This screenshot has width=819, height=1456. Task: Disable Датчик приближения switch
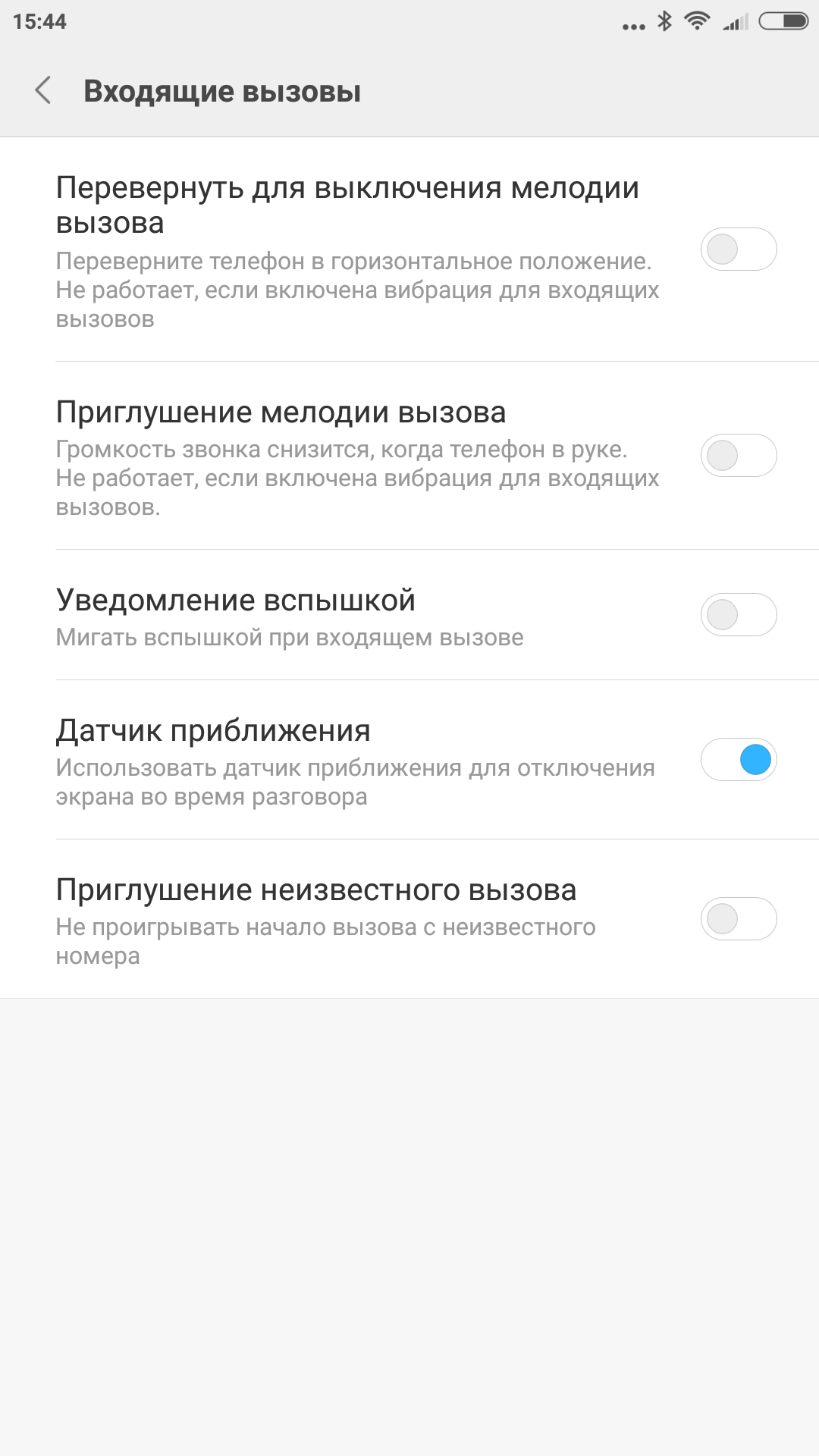pos(738,759)
